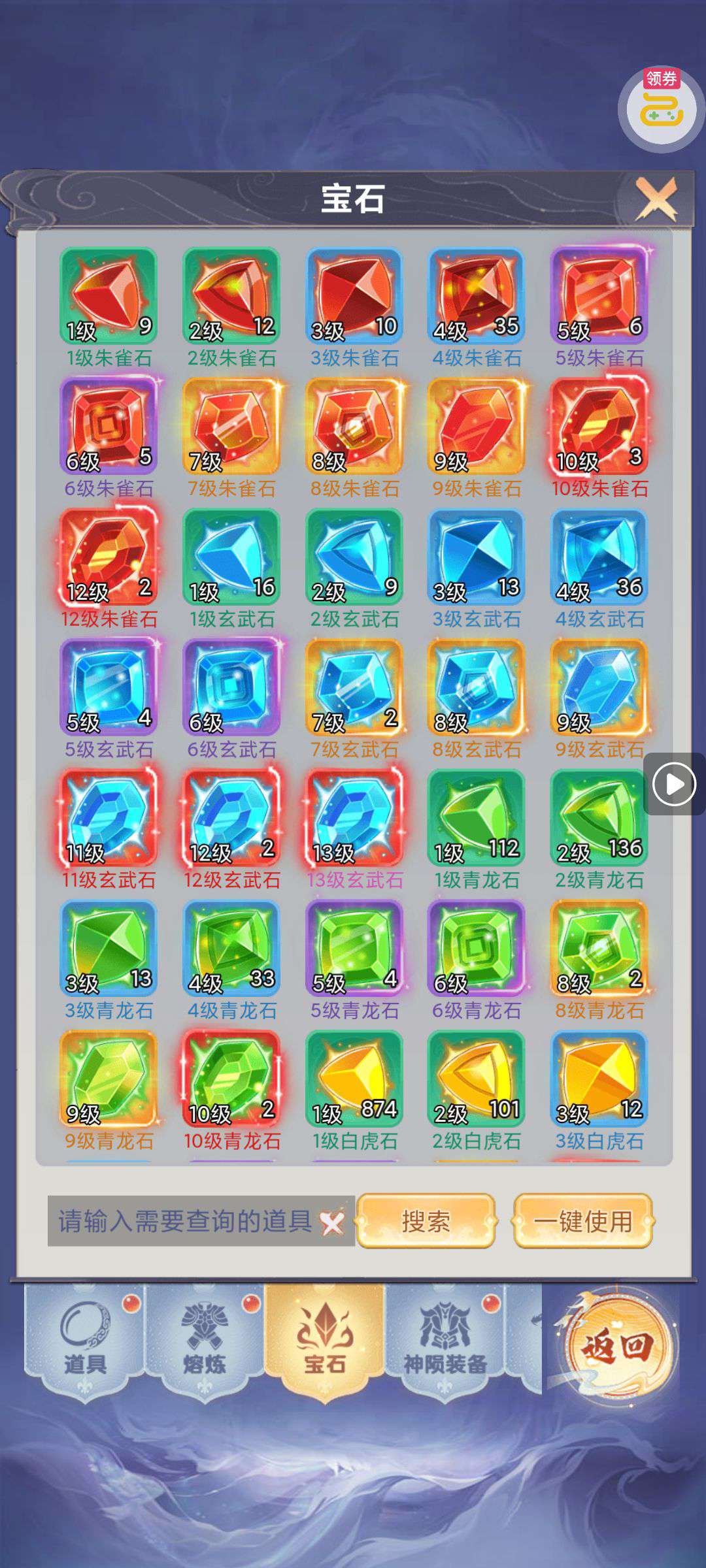
Task: Select the 1级朱雀石 gem
Action: click(109, 296)
